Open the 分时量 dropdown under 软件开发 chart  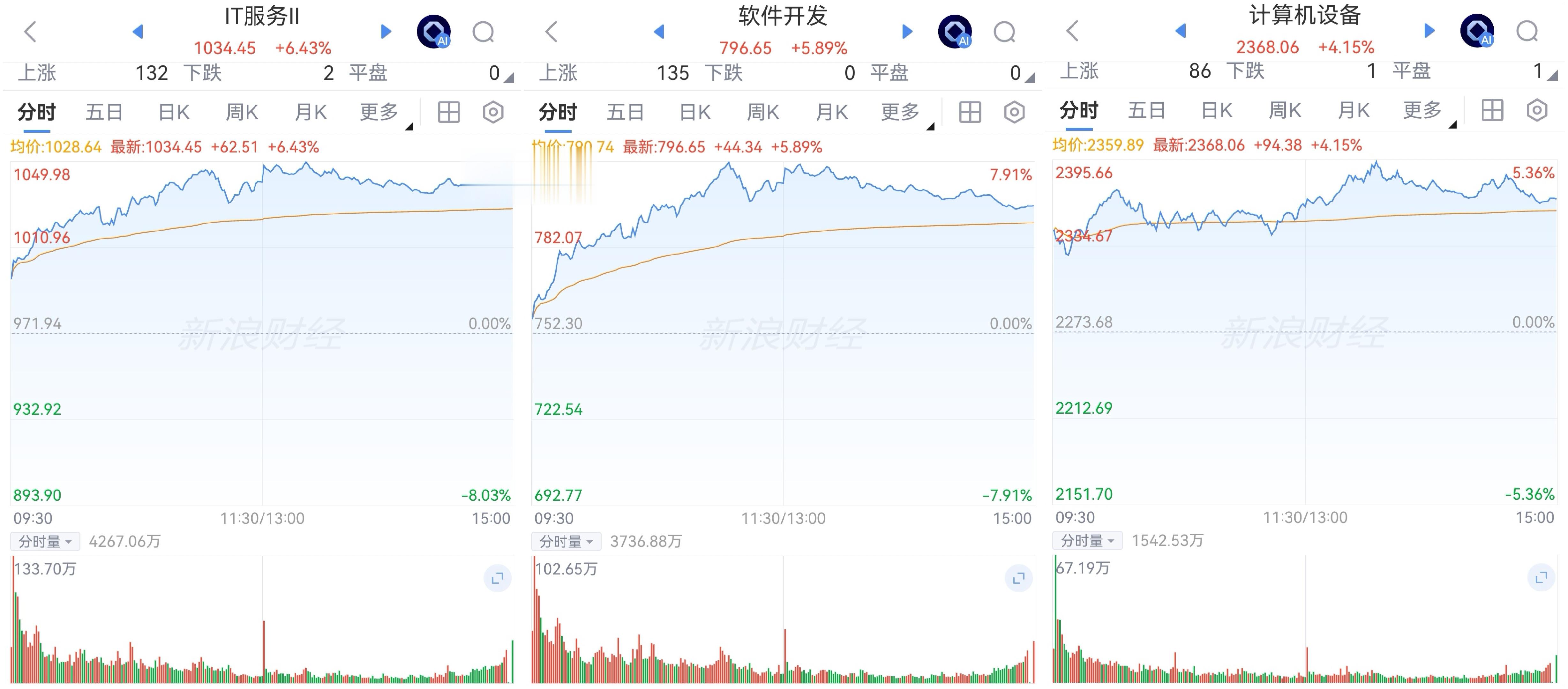pyautogui.click(x=566, y=541)
